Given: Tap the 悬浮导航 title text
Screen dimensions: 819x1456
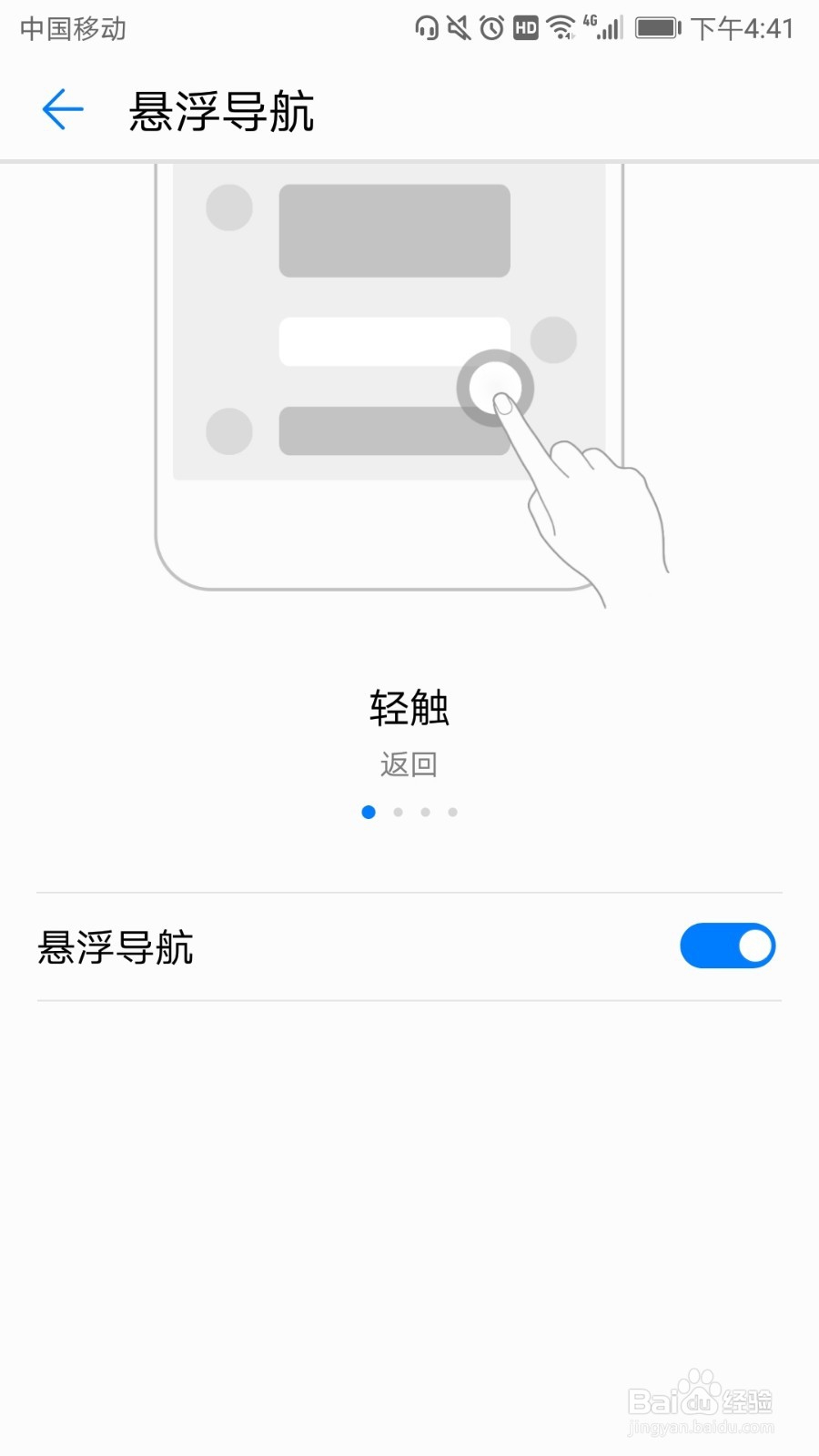Looking at the screenshot, I should 220,111.
